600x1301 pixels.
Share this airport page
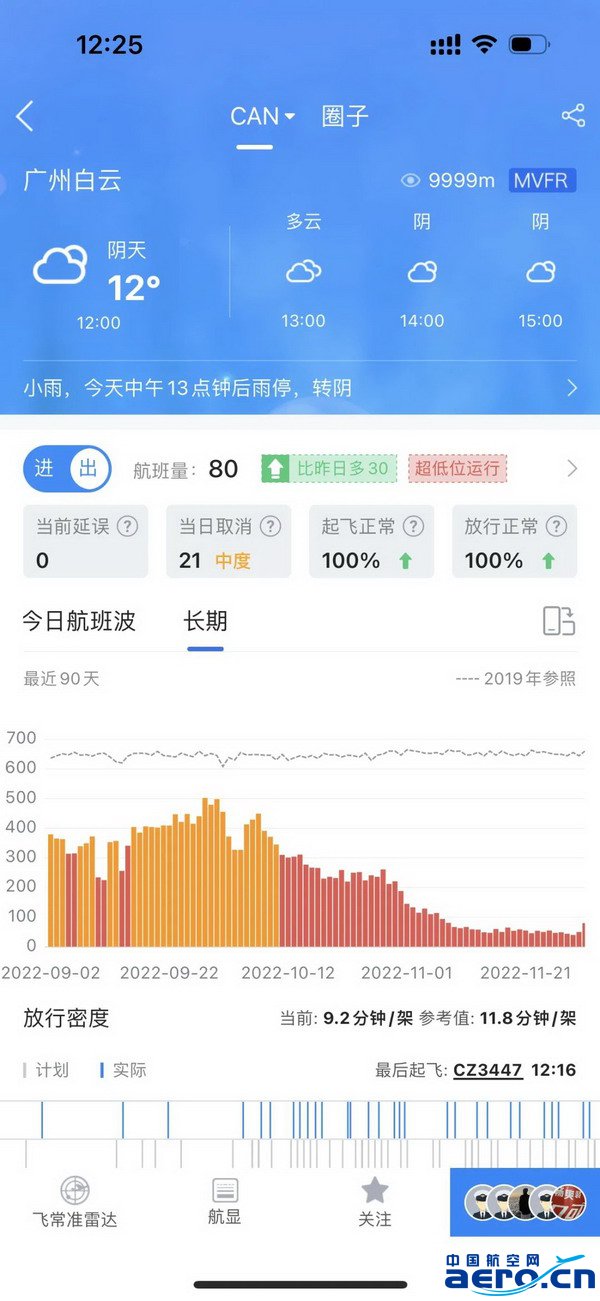573,116
